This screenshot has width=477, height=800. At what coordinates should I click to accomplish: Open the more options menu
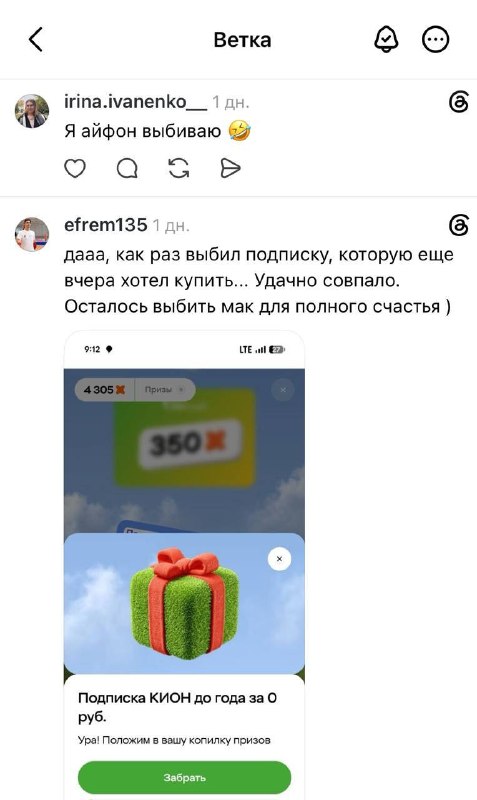(435, 40)
